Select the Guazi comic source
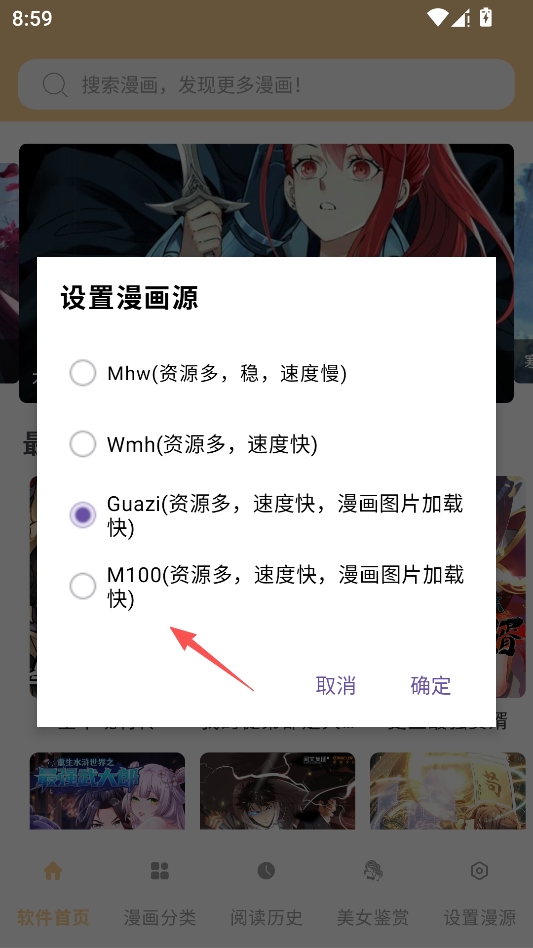The image size is (533, 948). click(x=266, y=515)
